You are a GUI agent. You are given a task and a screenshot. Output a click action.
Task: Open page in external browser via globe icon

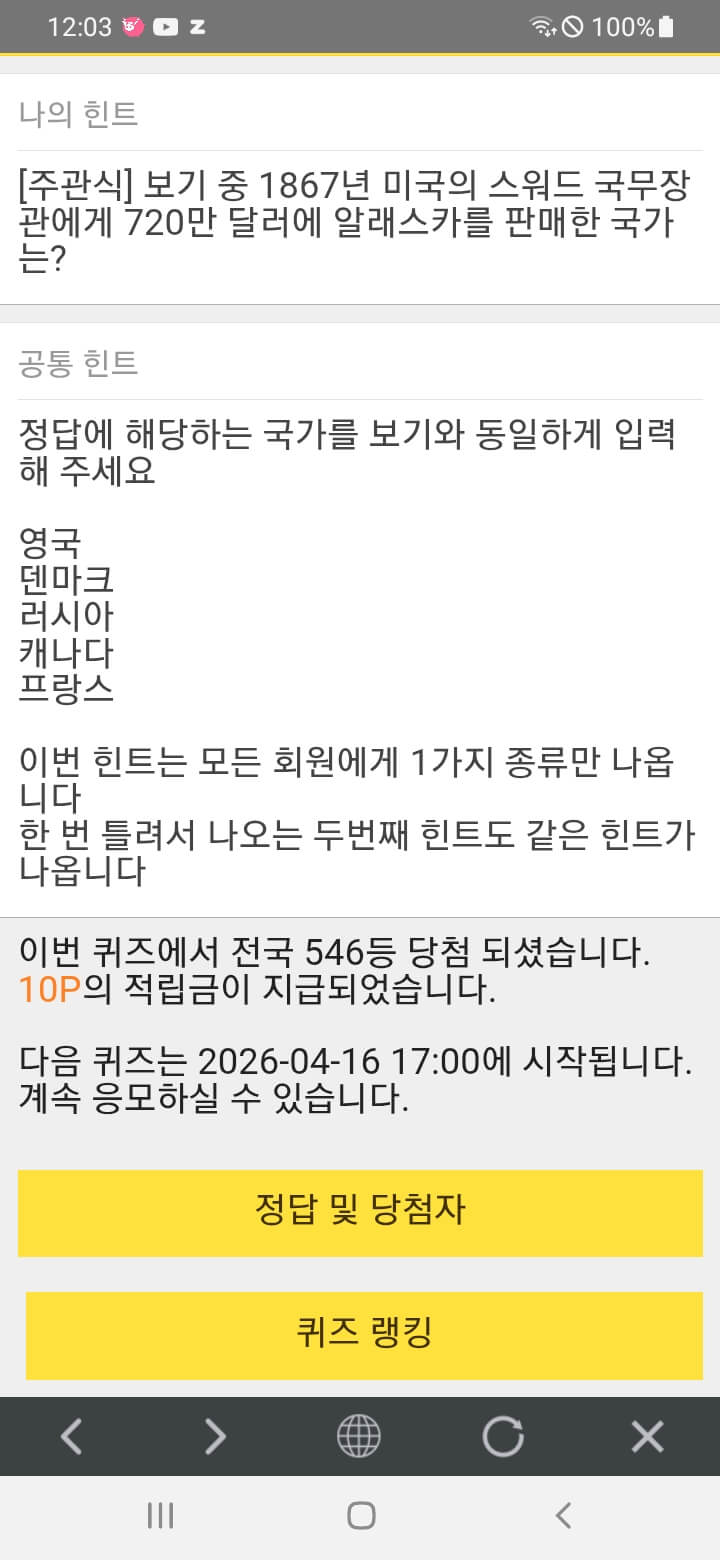[359, 1437]
